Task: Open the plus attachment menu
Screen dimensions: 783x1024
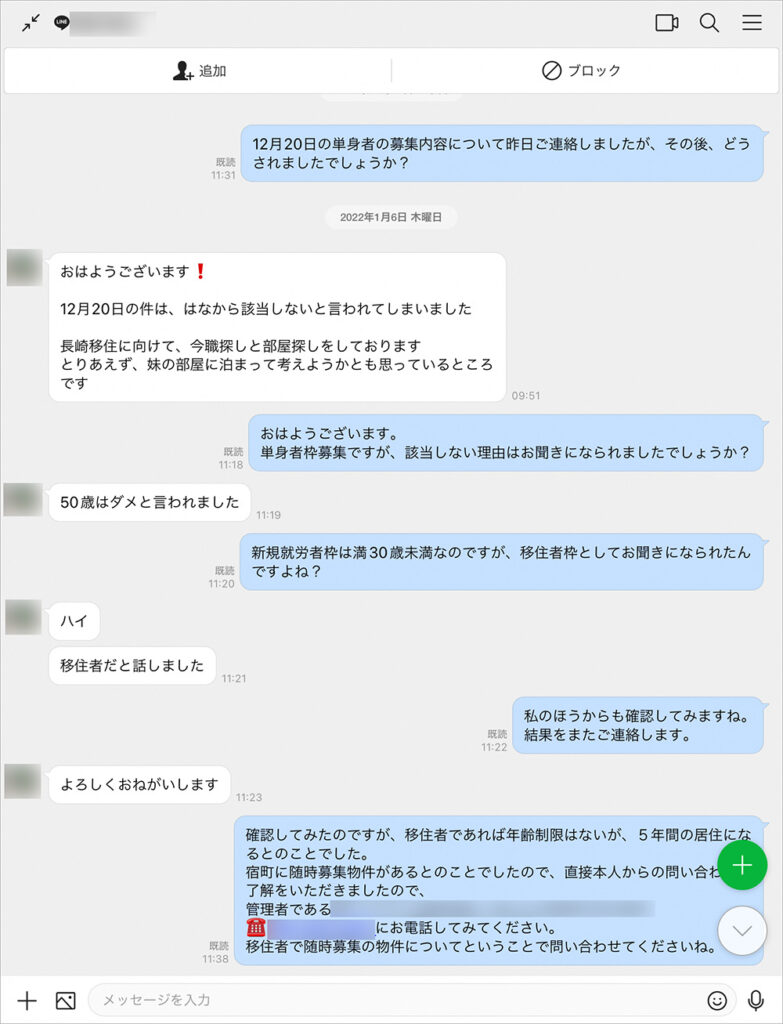Action: 27,1000
